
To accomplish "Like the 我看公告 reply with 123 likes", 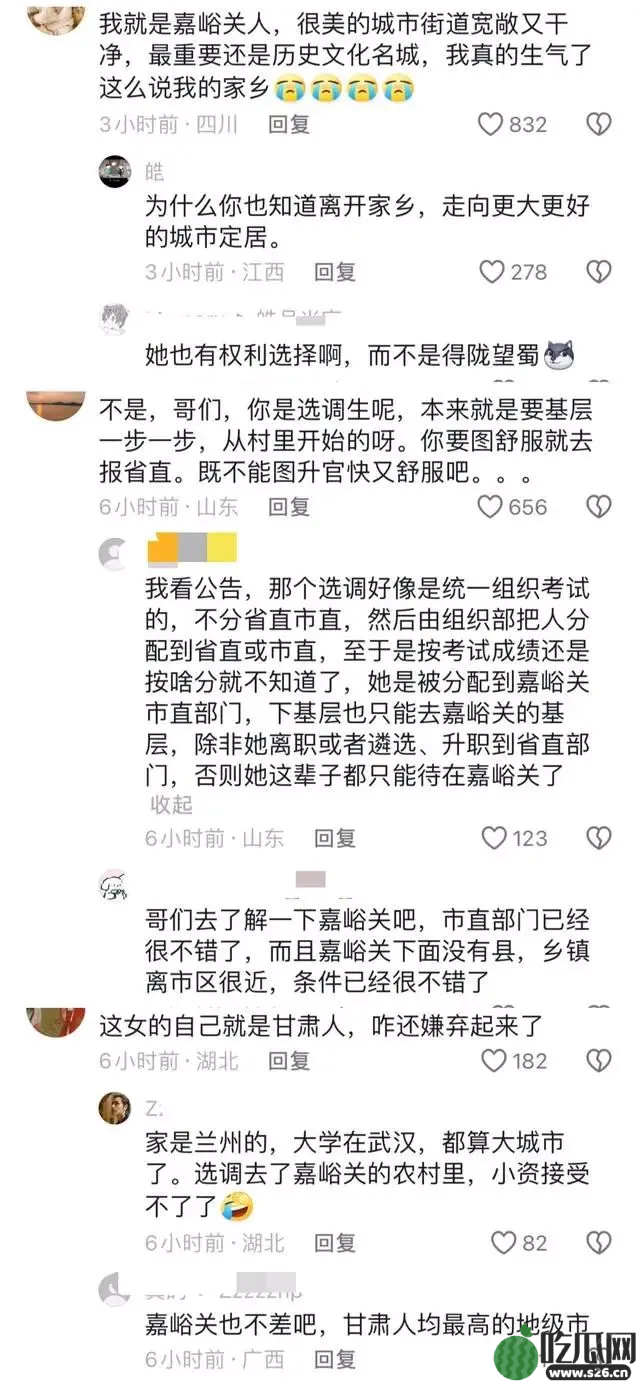I will 494,837.
